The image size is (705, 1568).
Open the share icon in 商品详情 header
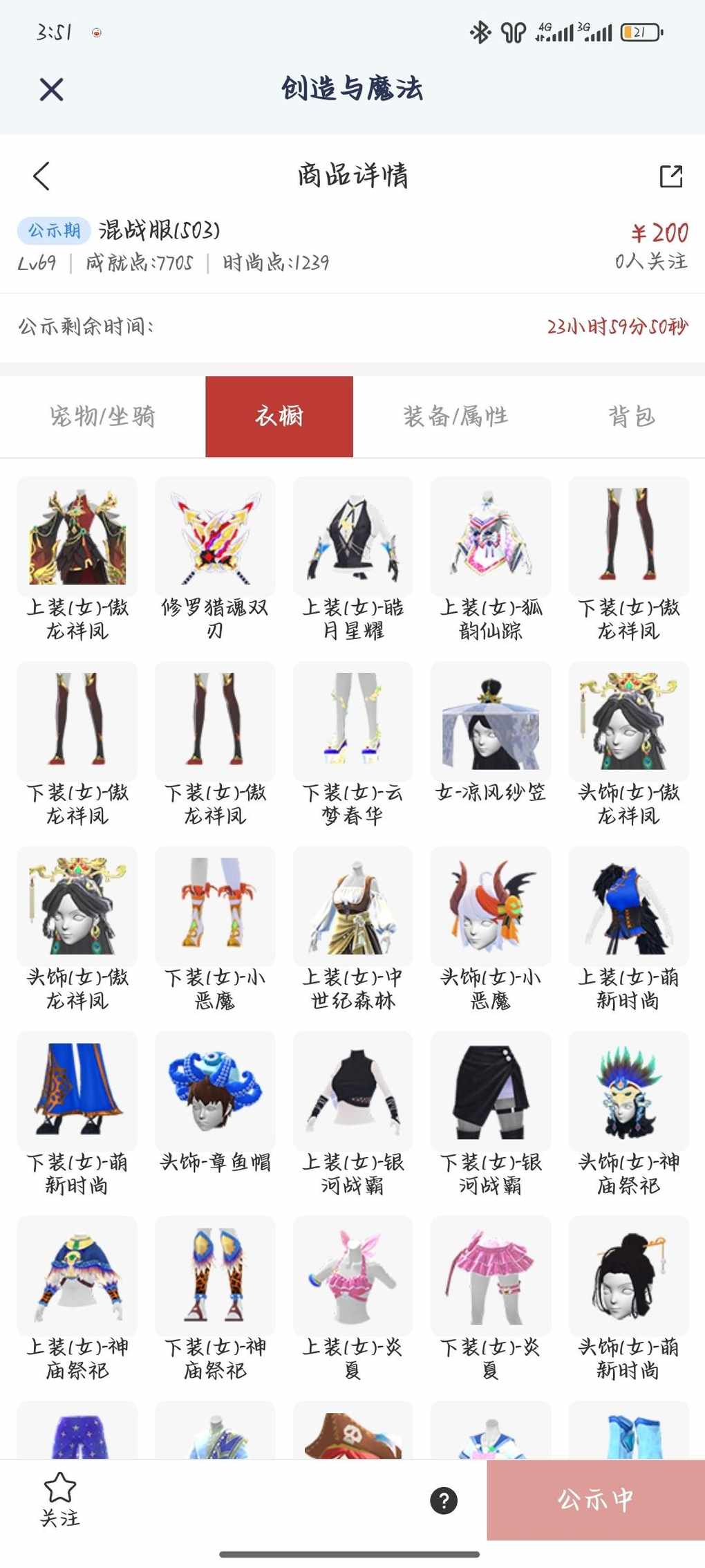tap(670, 176)
